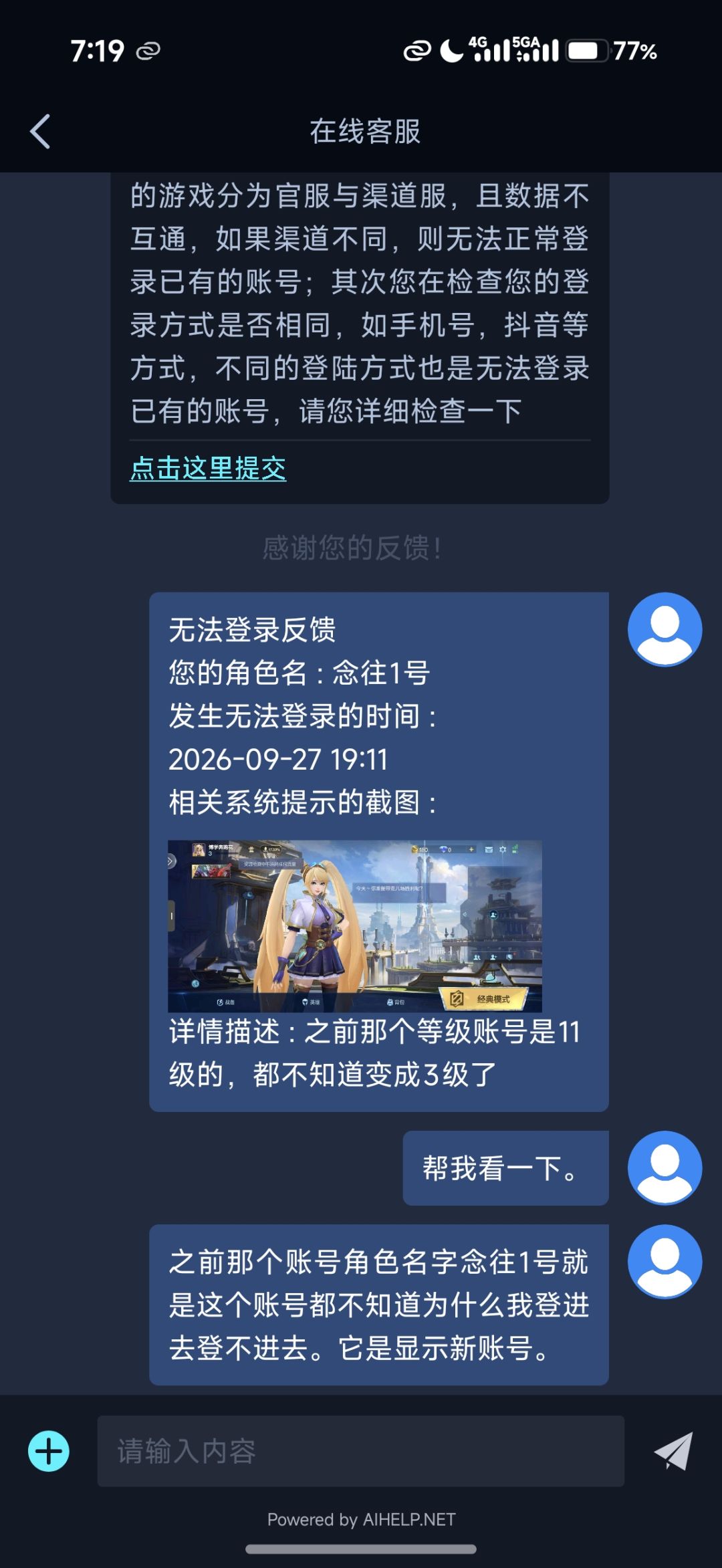View the attached game screenshot
The height and width of the screenshot is (1568, 722).
click(x=354, y=925)
